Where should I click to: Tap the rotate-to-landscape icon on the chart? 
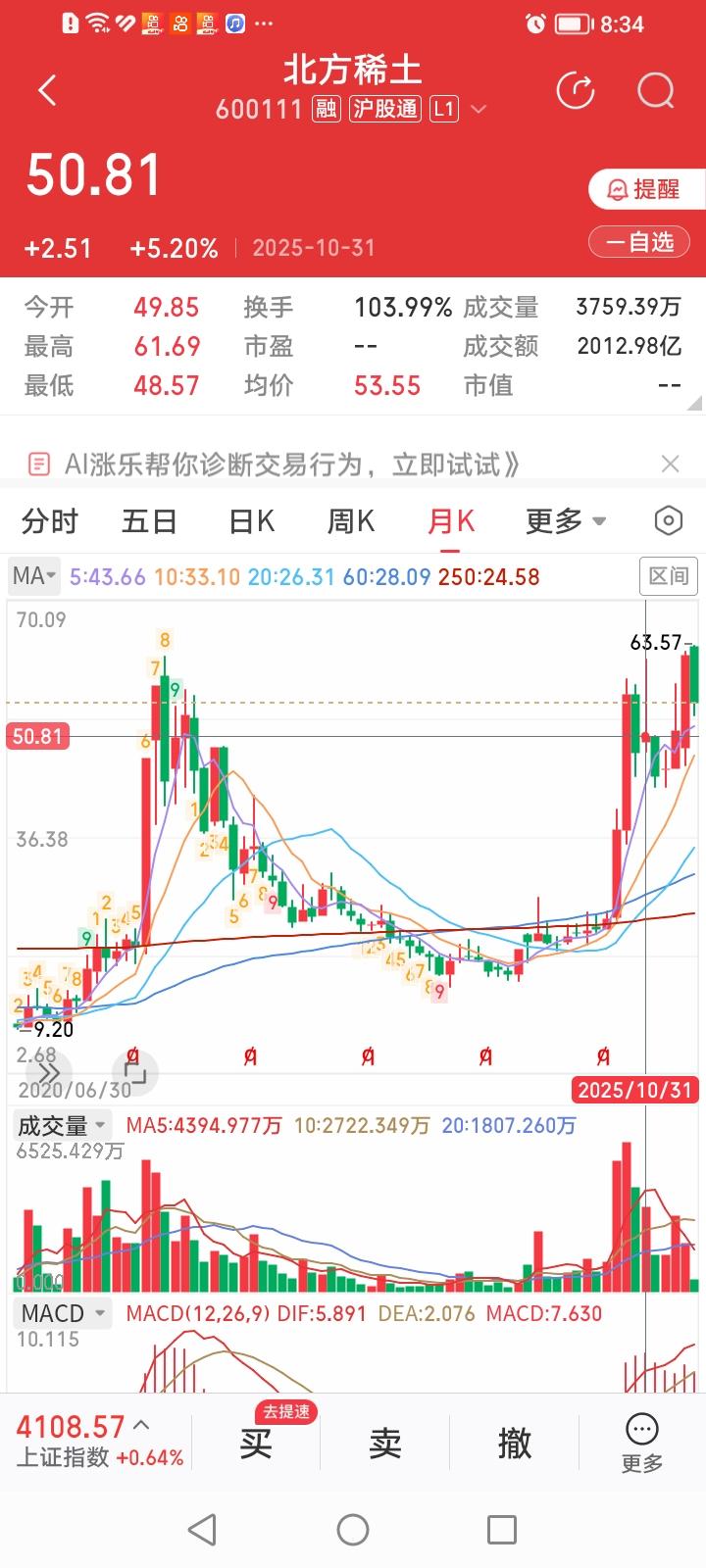click(136, 1073)
